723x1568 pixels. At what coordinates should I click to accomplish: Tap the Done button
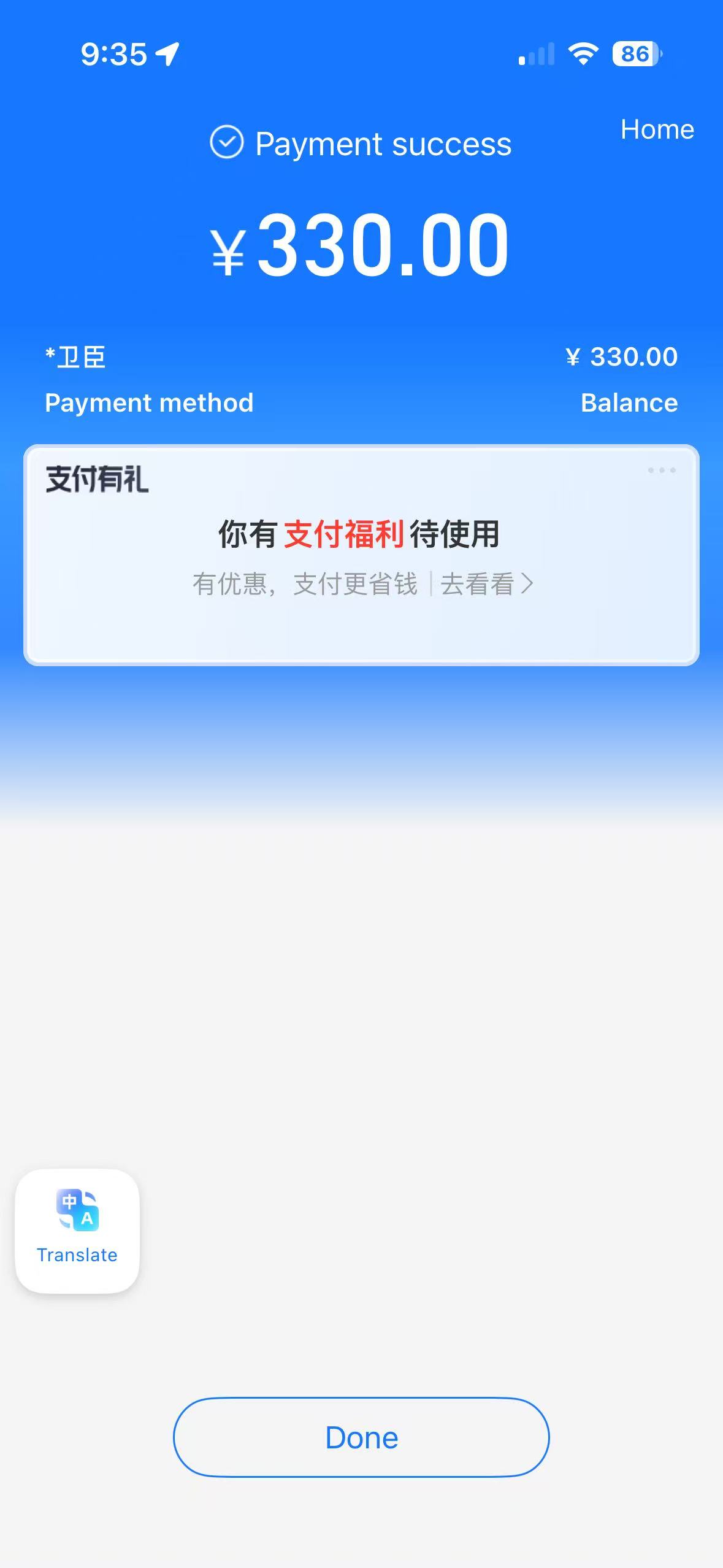pyautogui.click(x=361, y=1437)
